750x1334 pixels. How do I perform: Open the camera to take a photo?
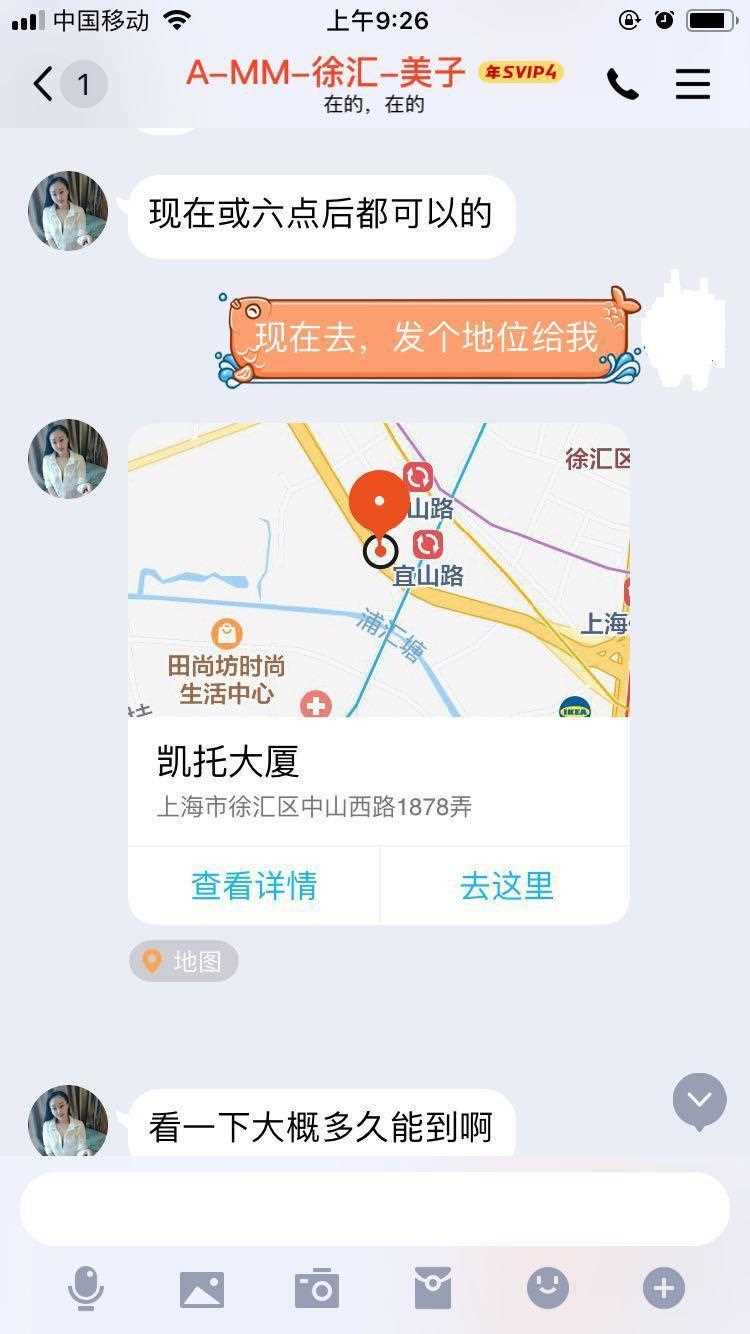click(318, 1288)
